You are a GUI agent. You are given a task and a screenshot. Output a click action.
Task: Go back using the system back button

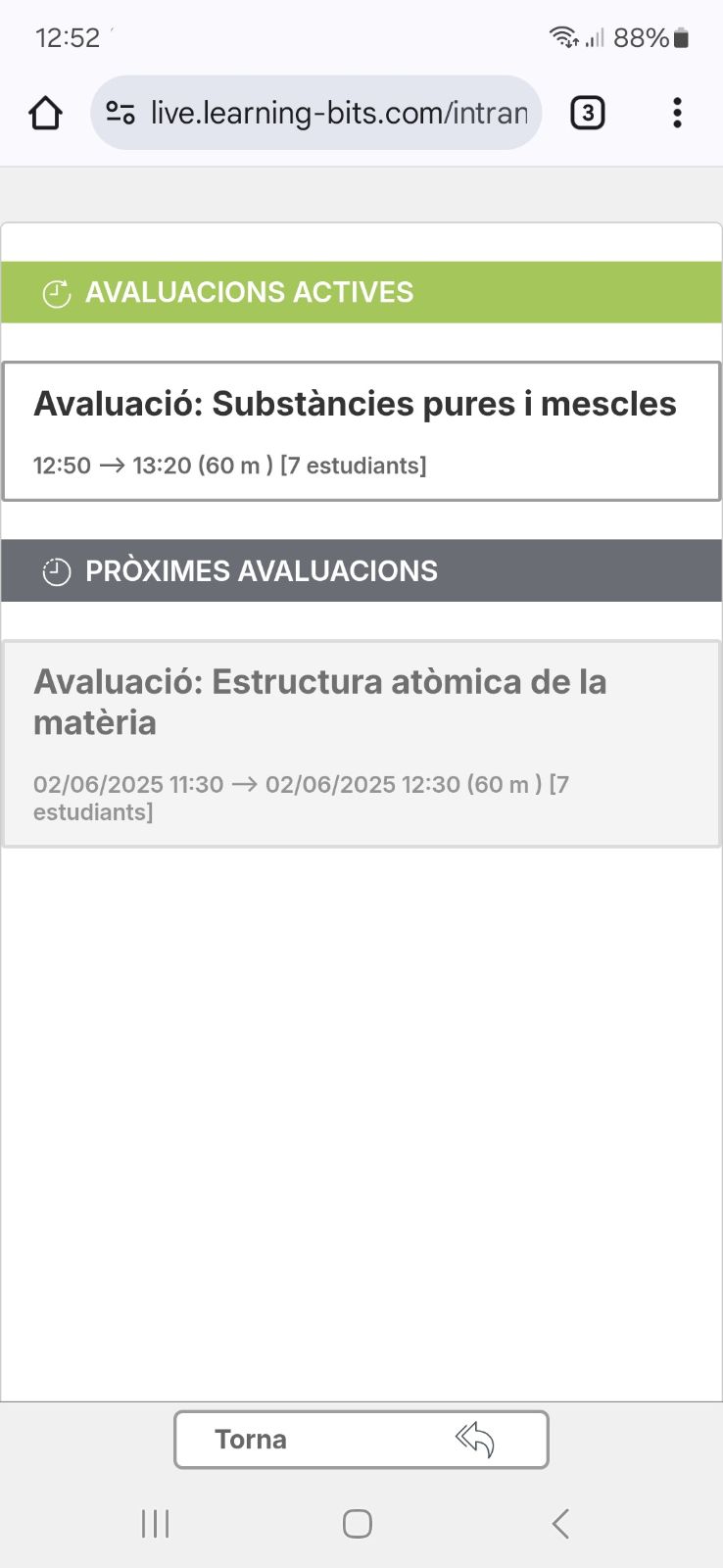(x=560, y=1524)
